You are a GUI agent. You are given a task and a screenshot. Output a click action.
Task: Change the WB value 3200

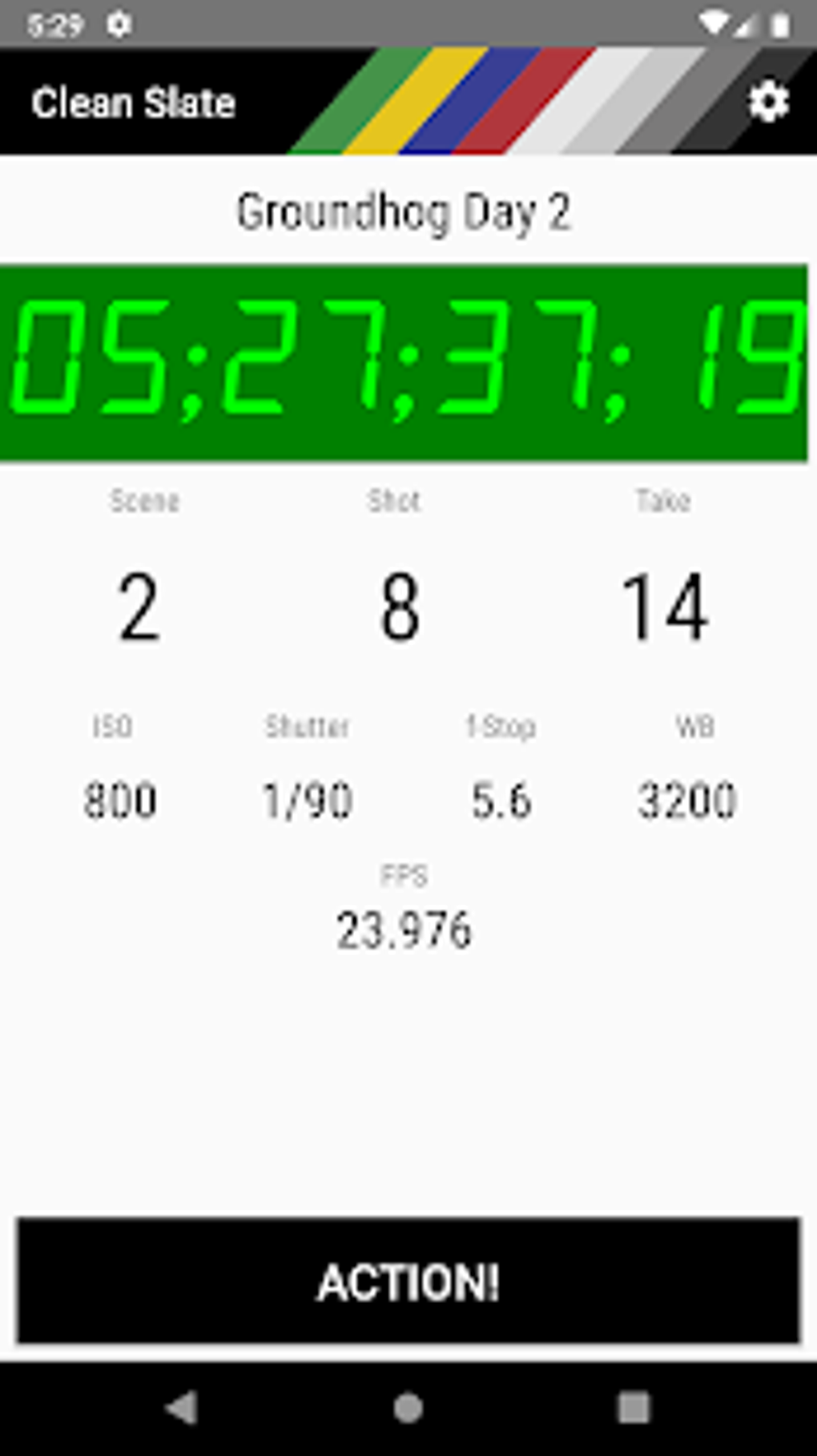pos(688,799)
